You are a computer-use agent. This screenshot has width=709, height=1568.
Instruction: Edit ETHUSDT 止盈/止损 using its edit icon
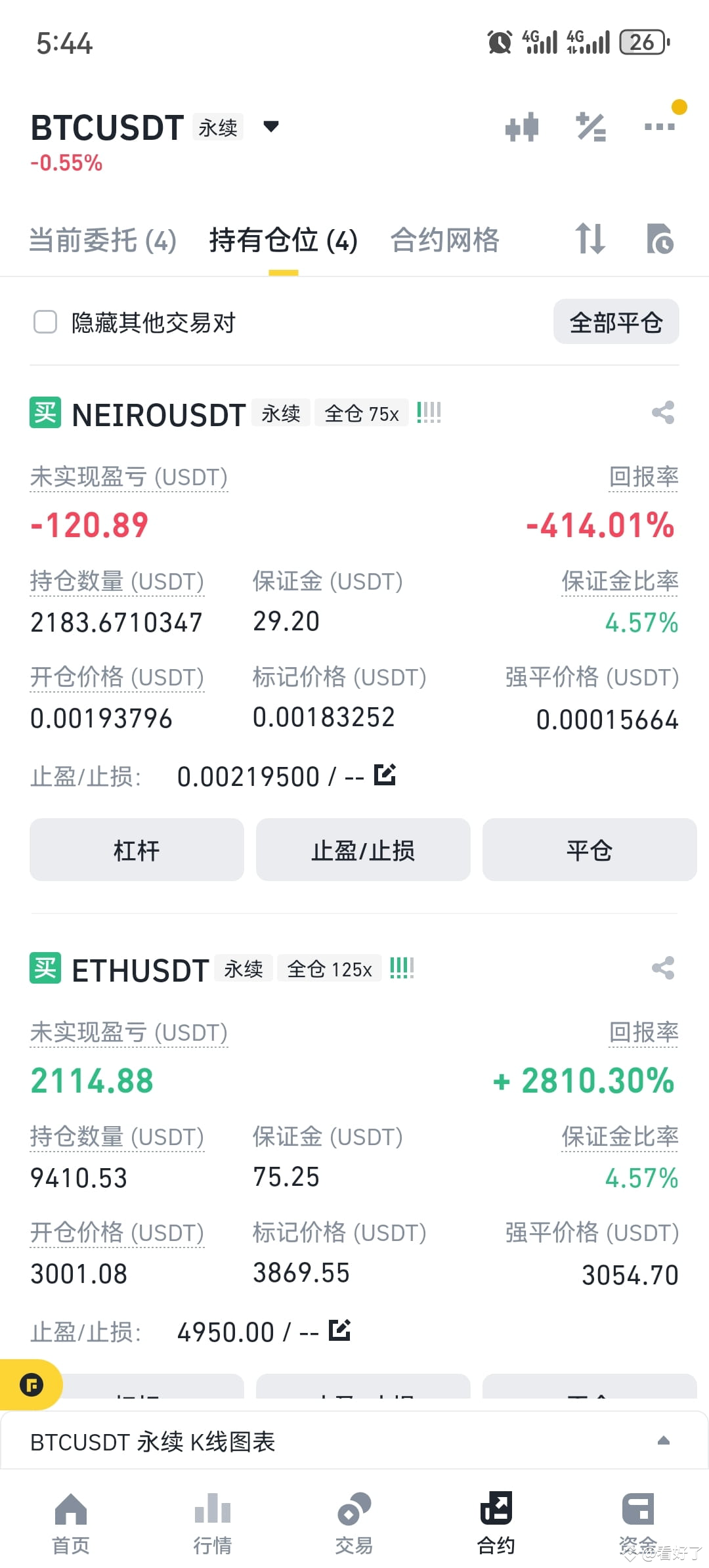pyautogui.click(x=339, y=1330)
